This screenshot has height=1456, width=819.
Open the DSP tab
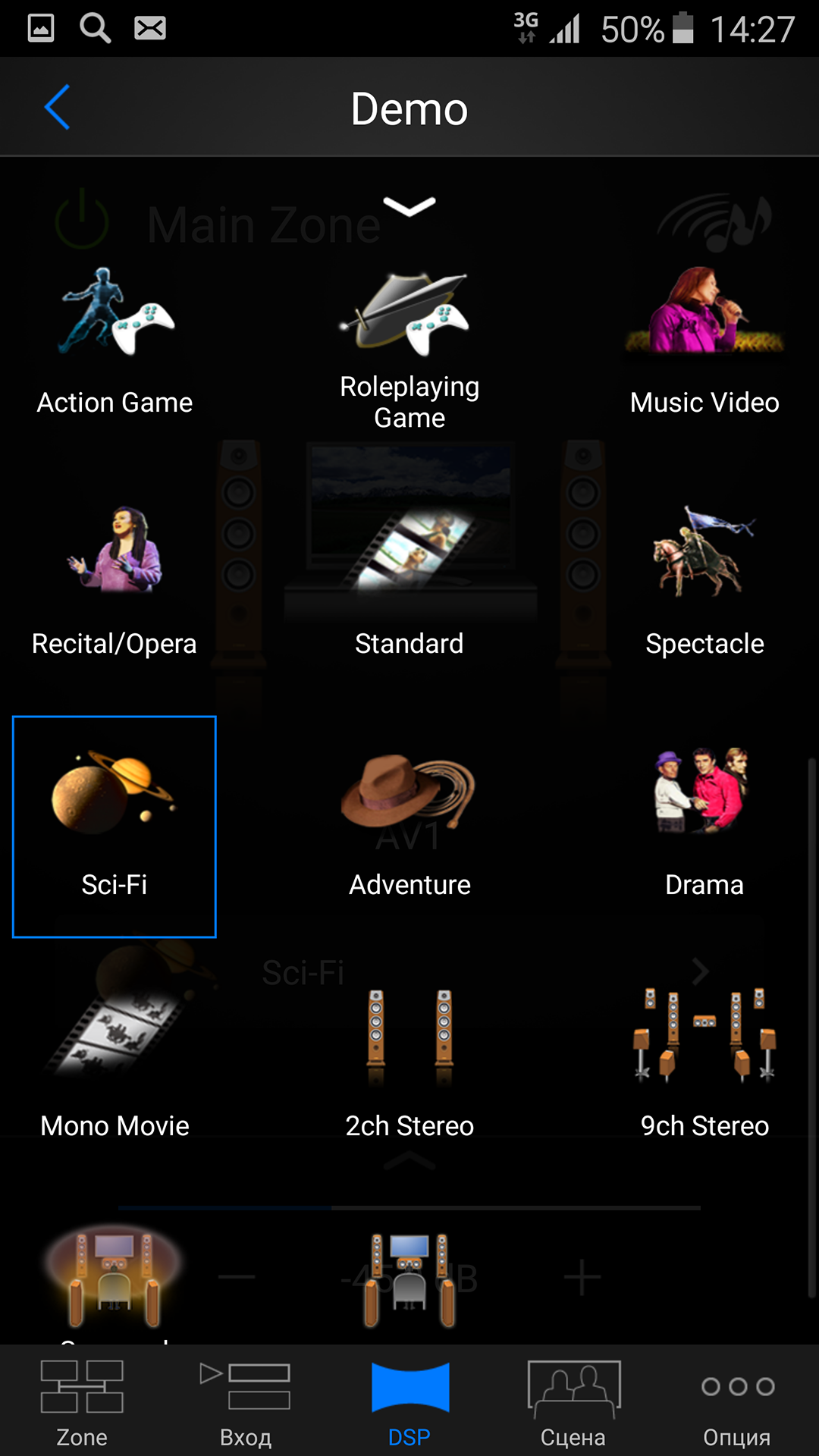tap(409, 1403)
